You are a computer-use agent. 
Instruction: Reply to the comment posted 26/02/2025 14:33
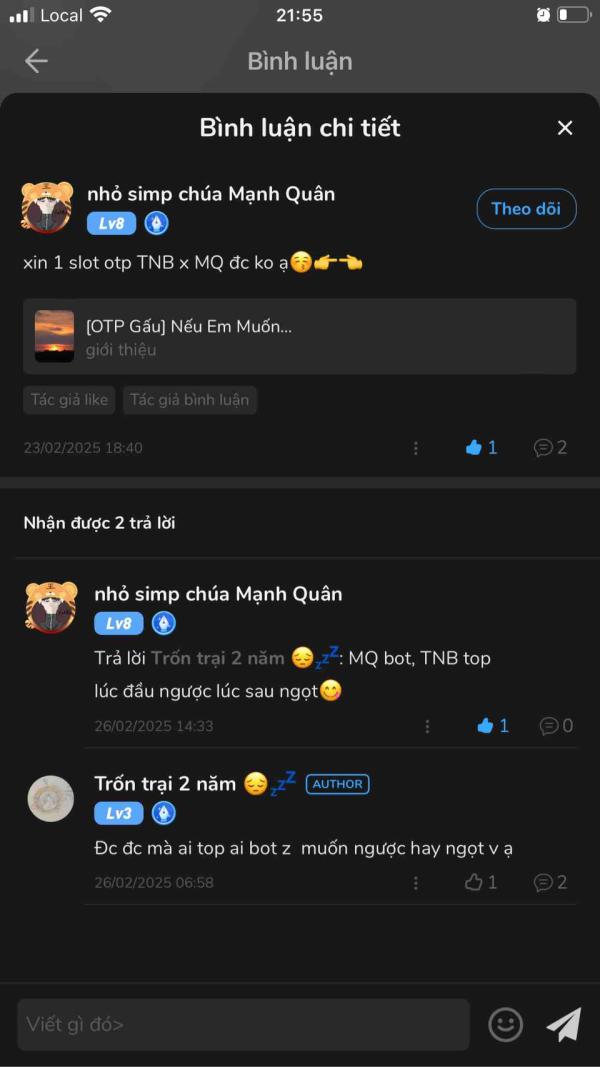pos(556,726)
